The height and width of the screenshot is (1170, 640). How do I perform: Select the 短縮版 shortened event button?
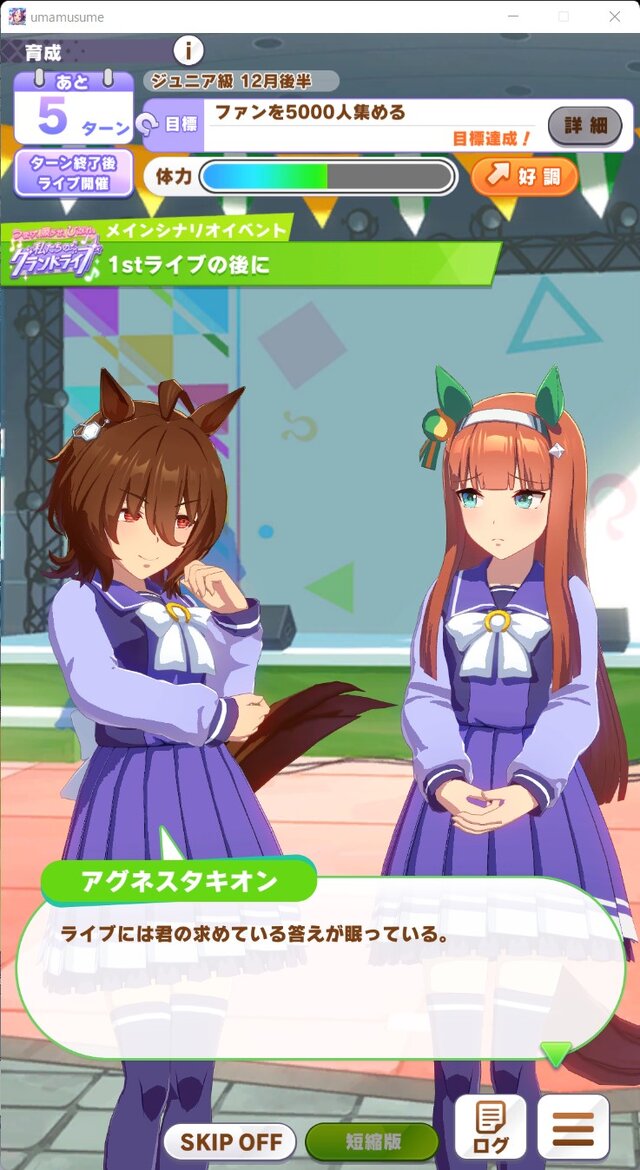(371, 1141)
